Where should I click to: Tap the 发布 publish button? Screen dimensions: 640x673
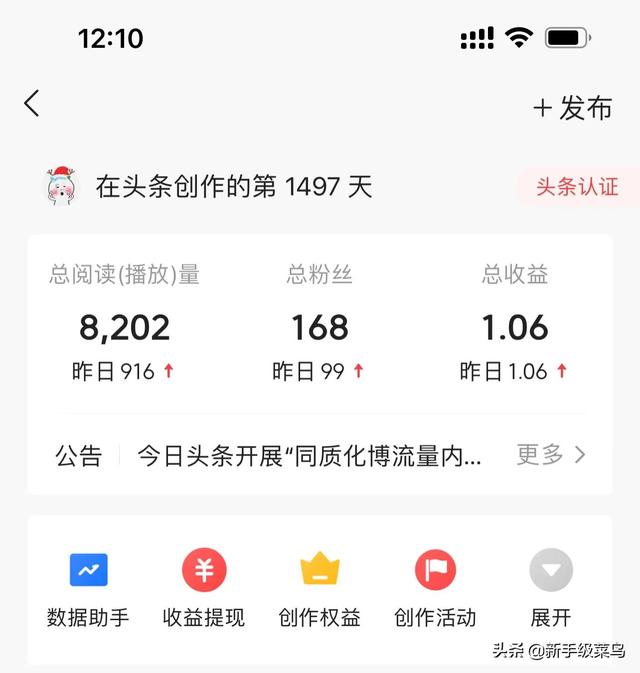coord(572,108)
